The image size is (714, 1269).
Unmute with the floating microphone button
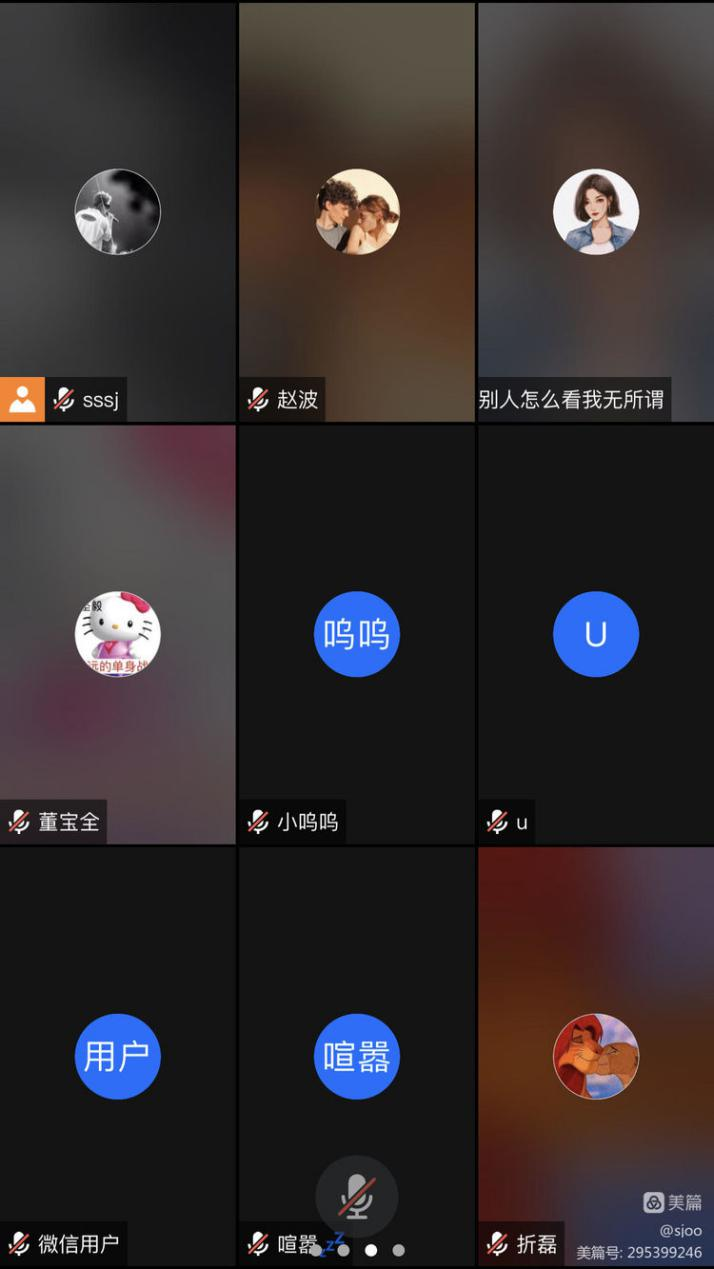[357, 1196]
